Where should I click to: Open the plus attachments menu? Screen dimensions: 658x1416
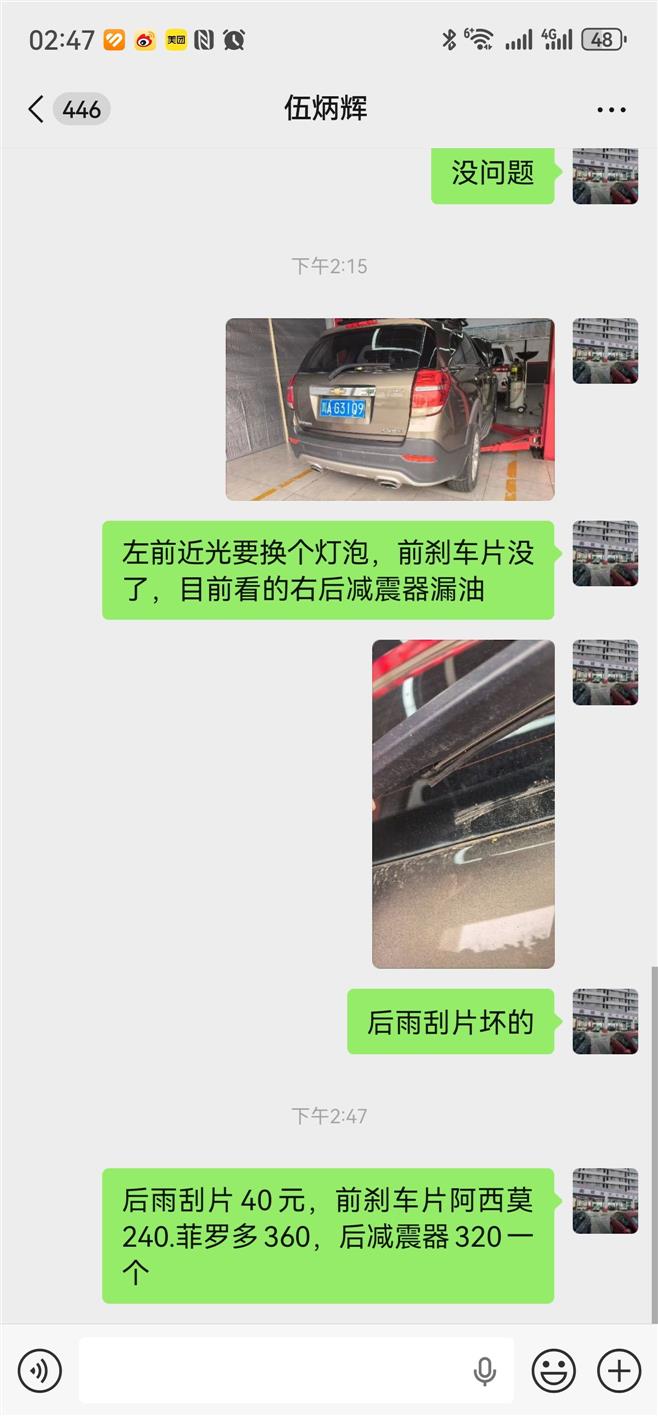point(618,1369)
